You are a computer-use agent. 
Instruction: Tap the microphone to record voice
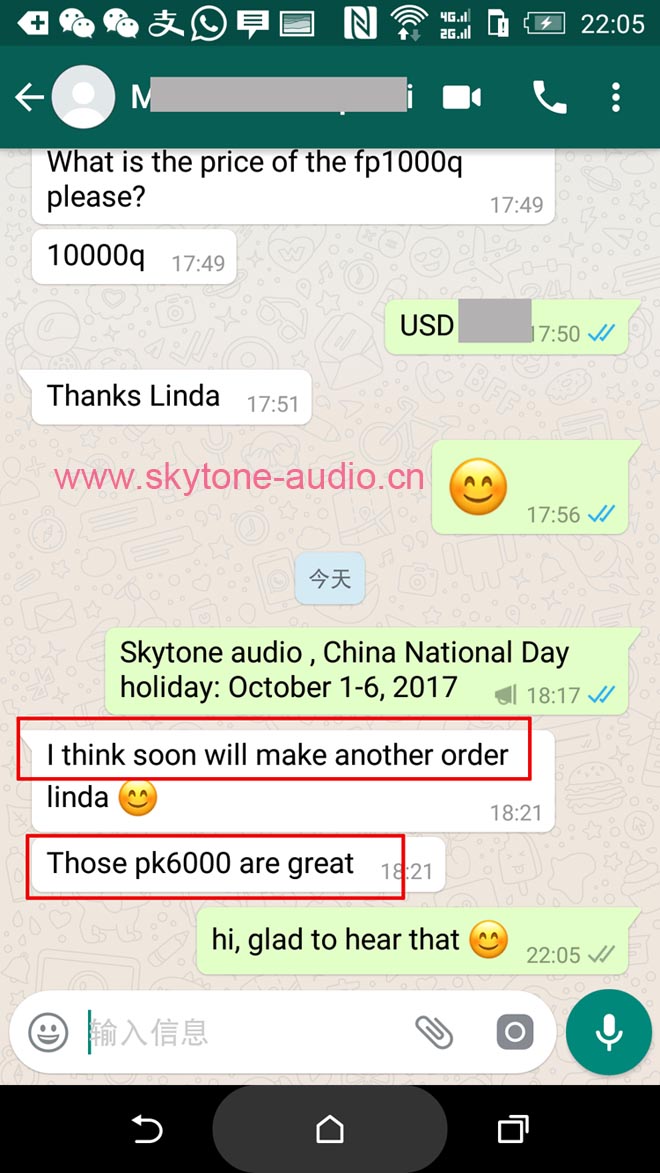tap(608, 1032)
